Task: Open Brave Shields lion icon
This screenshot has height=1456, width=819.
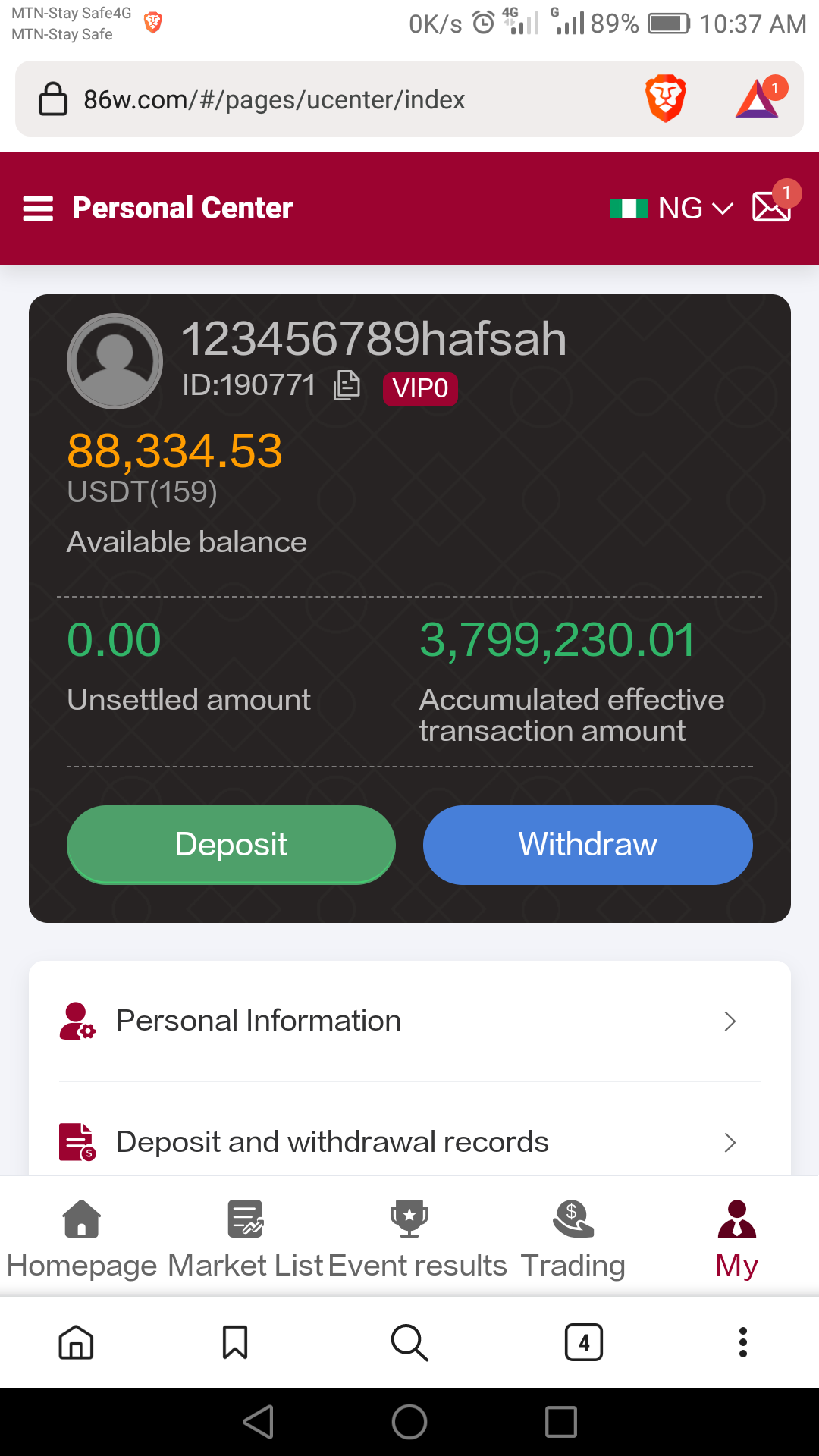Action: (665, 99)
